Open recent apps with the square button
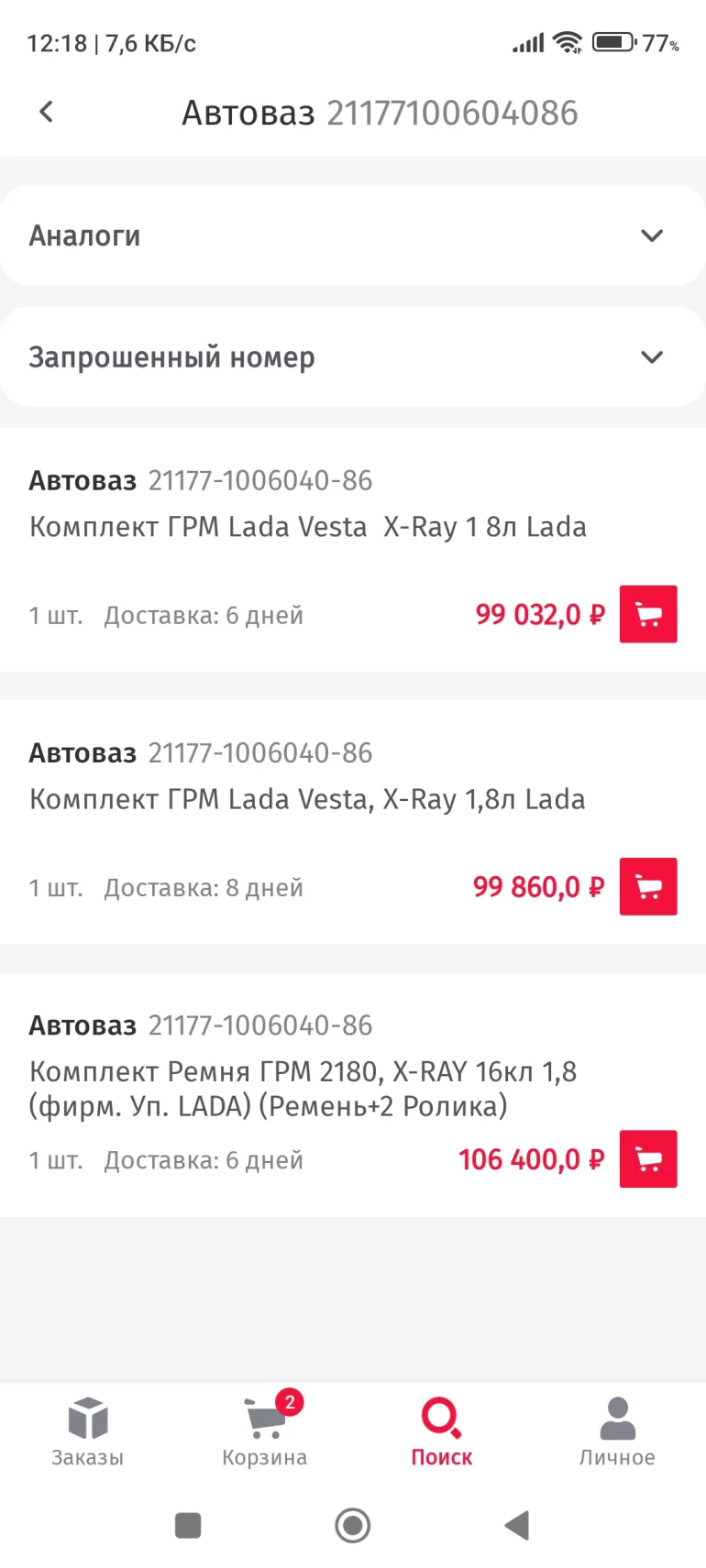 [188, 1526]
